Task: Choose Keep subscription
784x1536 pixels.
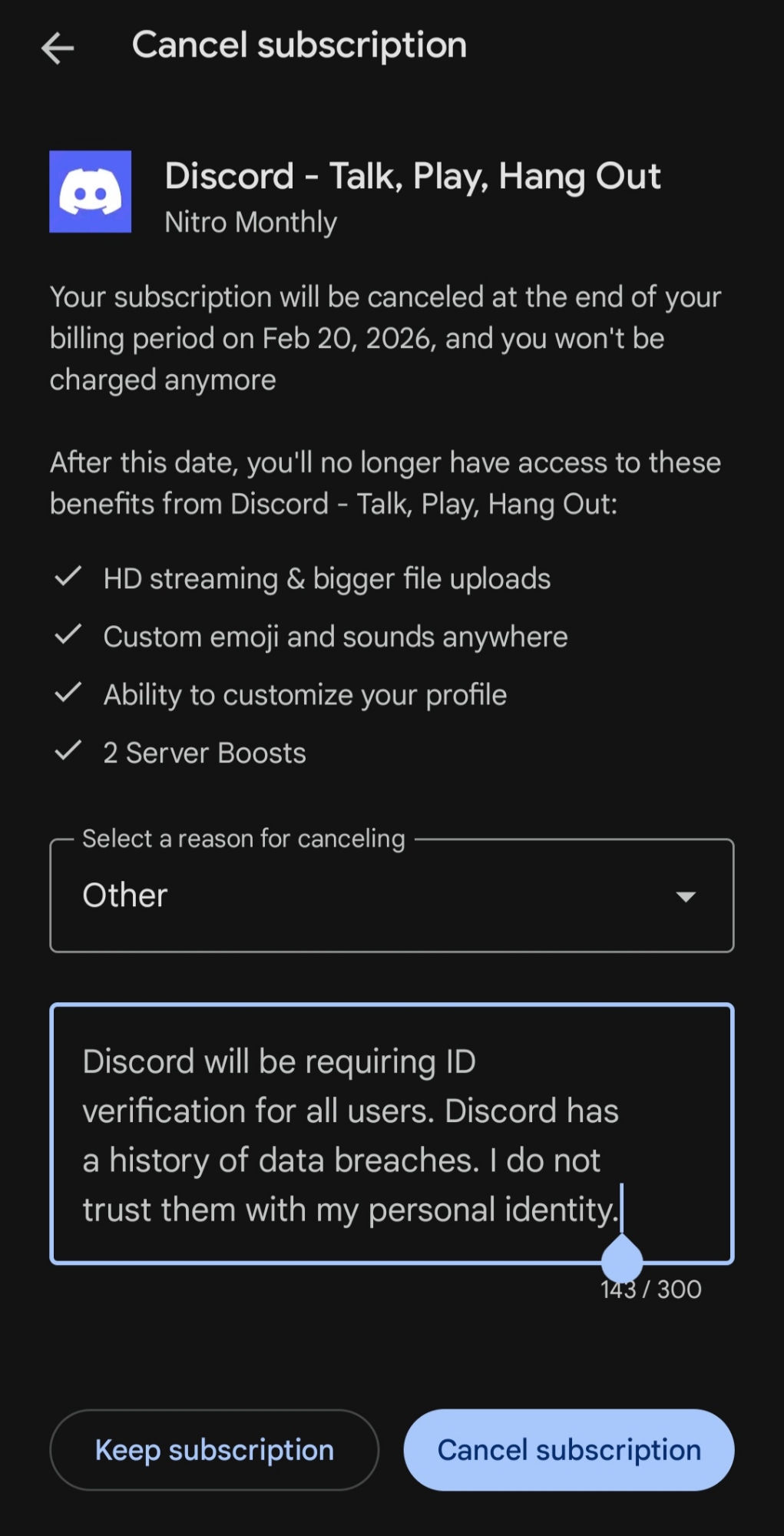Action: [214, 1450]
